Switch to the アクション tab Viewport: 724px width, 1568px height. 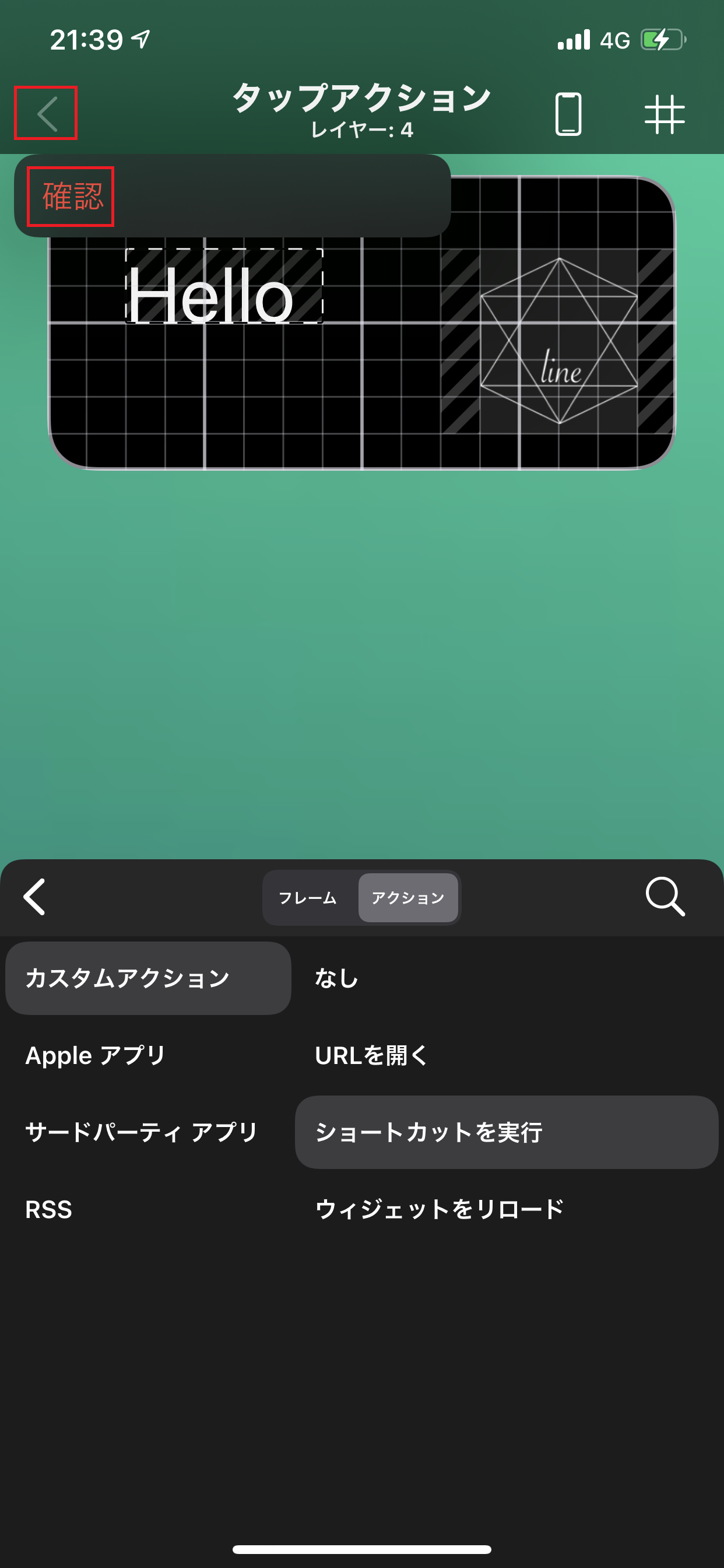click(407, 898)
